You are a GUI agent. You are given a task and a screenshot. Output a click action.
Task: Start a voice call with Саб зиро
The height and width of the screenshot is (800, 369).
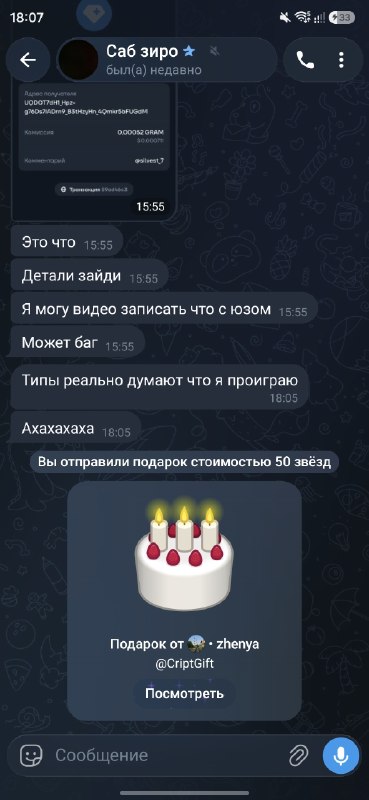(305, 60)
